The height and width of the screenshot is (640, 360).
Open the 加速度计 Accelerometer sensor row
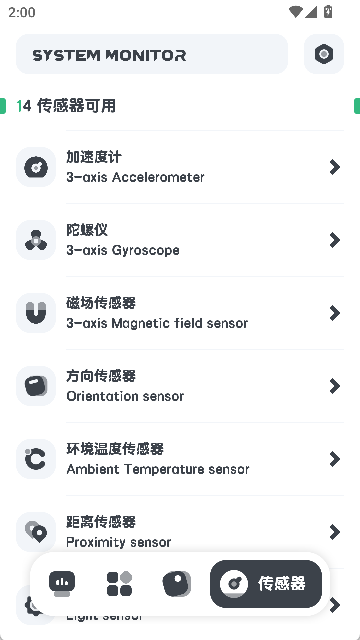tap(180, 167)
